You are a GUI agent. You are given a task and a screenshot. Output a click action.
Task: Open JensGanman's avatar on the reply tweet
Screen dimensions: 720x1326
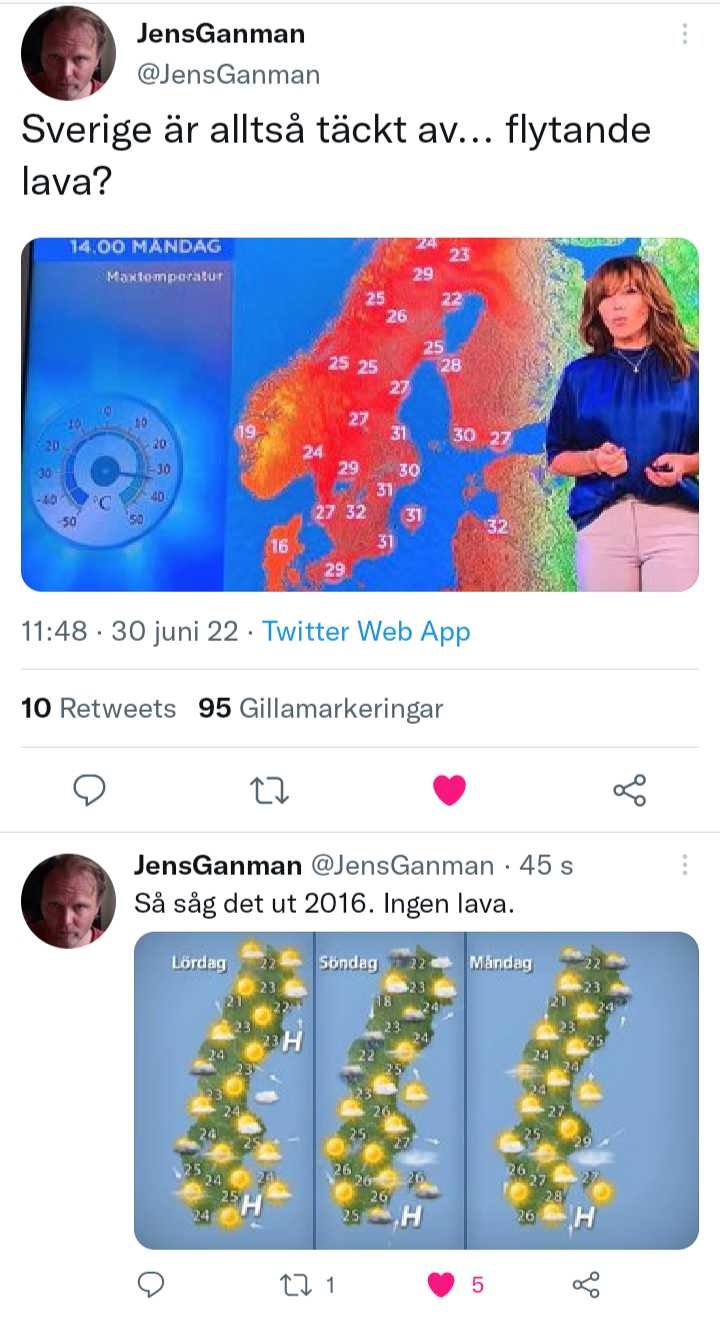pos(69,901)
